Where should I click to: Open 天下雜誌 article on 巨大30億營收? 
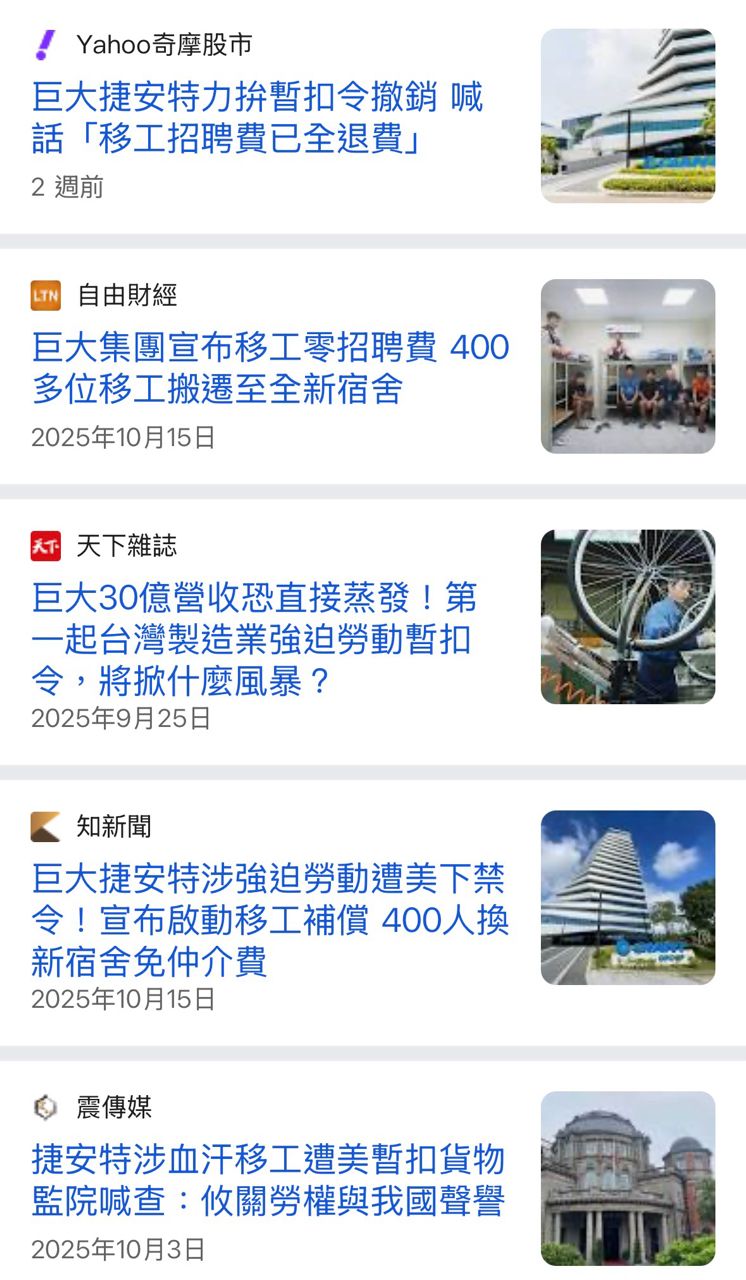[254, 639]
